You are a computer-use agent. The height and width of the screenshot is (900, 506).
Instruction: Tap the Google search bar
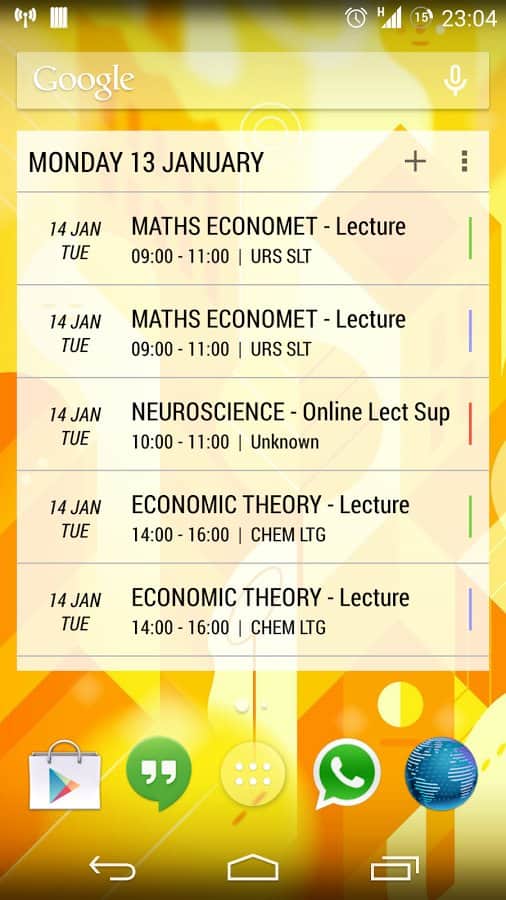click(x=252, y=80)
